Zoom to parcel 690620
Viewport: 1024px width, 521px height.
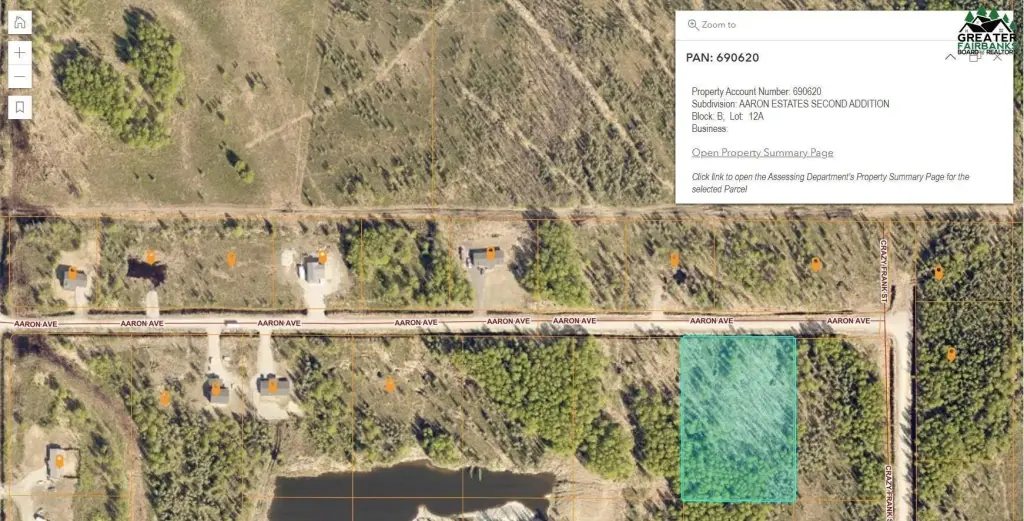[712, 25]
